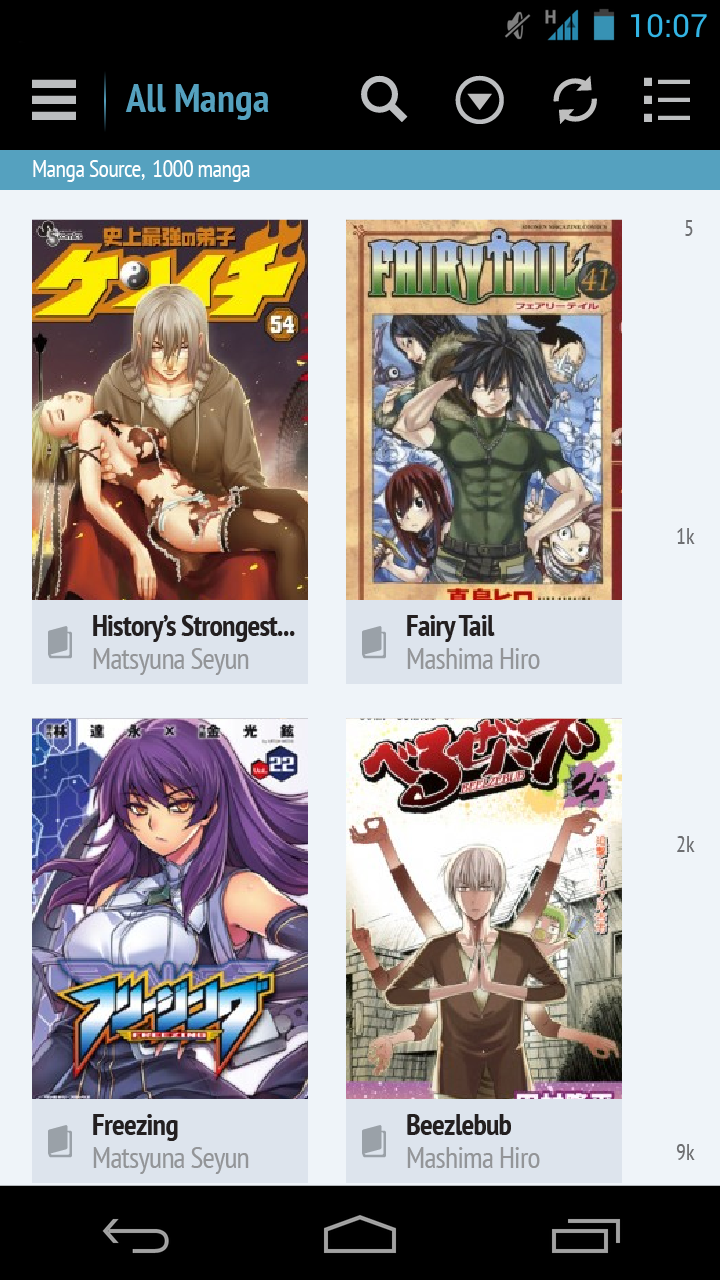Go to the home screen
720x1280 pixels.
point(360,1236)
